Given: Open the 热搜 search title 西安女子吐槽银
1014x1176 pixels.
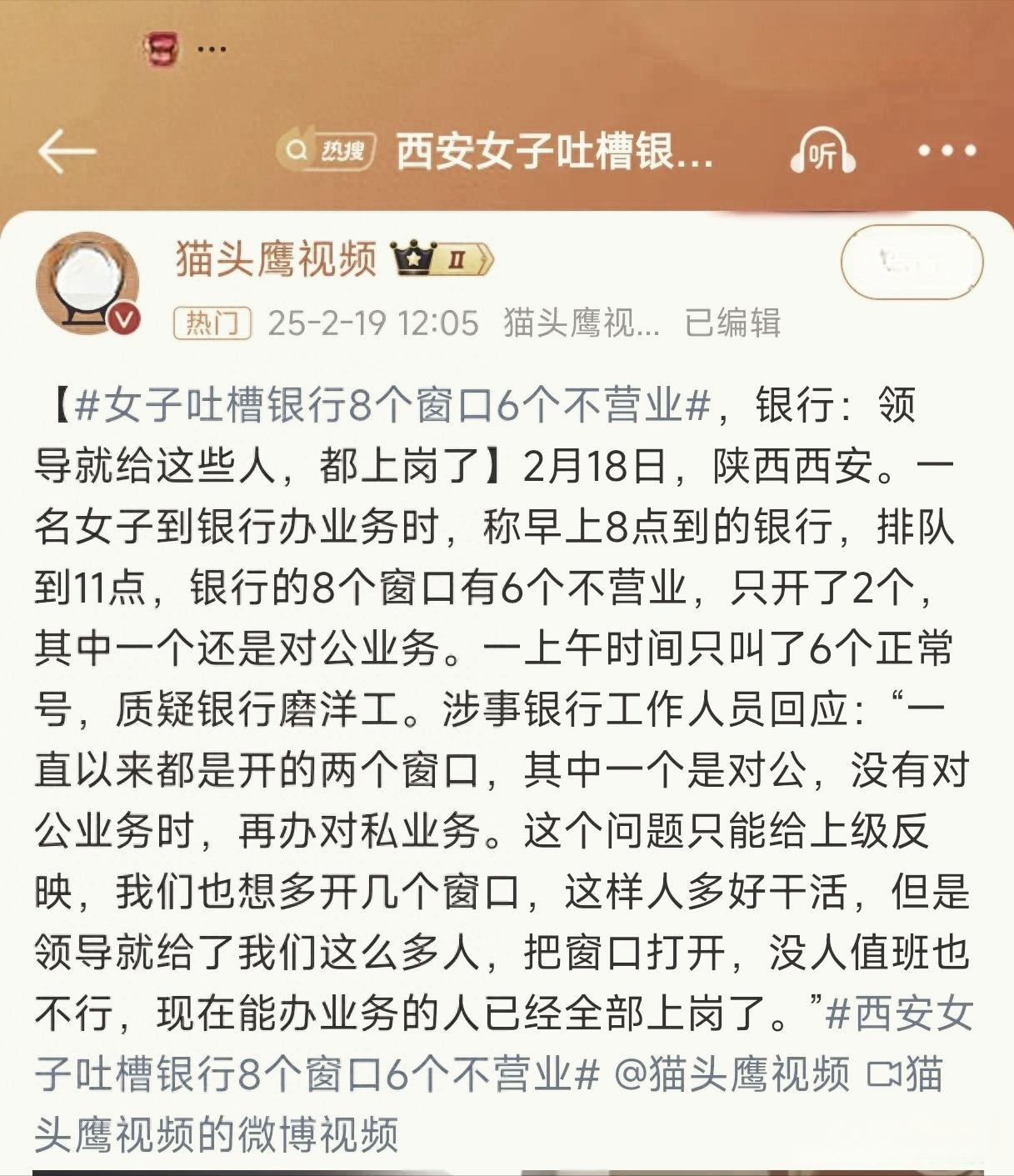Looking at the screenshot, I should coord(553,152).
